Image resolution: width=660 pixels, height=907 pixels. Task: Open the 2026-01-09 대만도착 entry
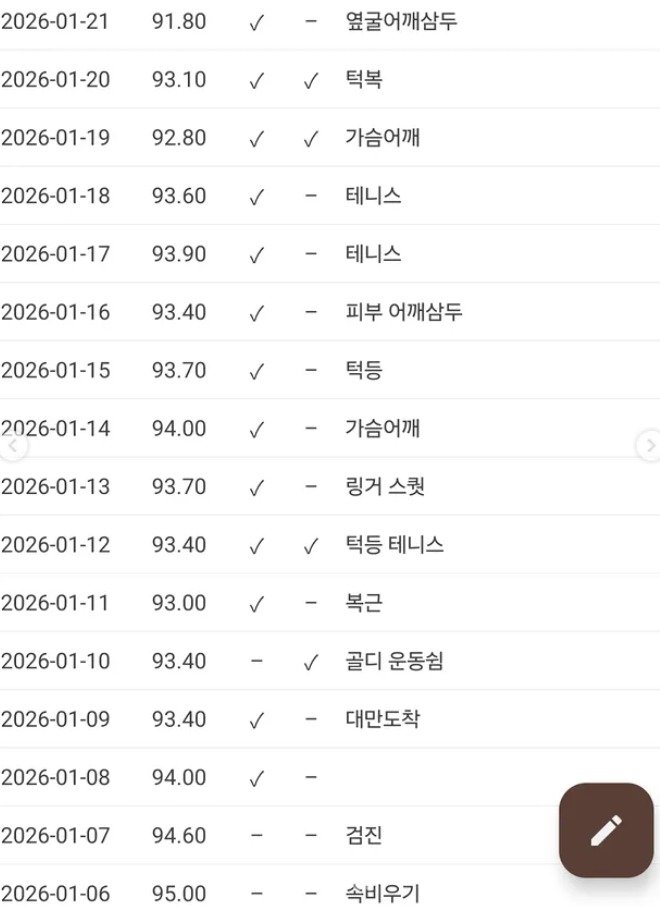tap(382, 719)
